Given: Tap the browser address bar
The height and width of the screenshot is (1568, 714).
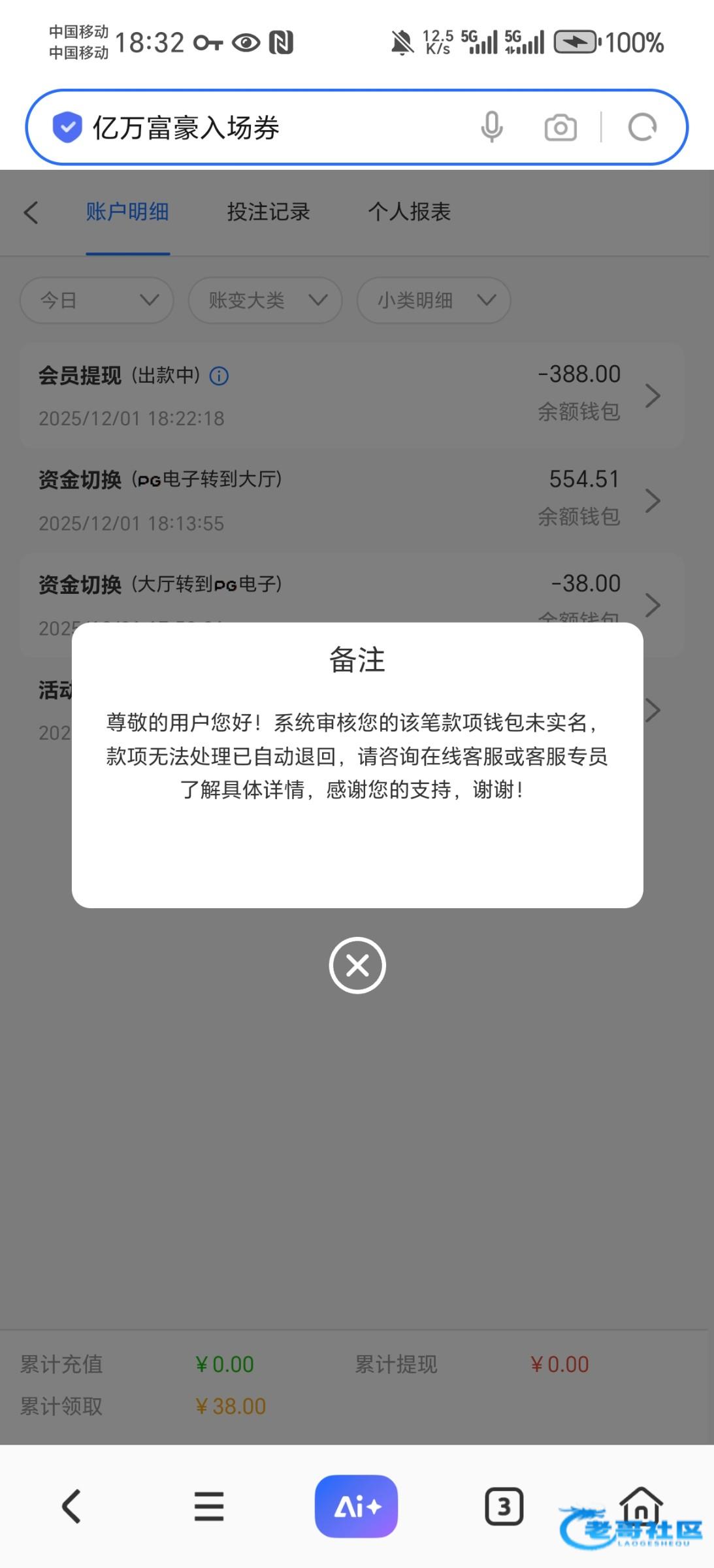Looking at the screenshot, I should click(x=261, y=127).
